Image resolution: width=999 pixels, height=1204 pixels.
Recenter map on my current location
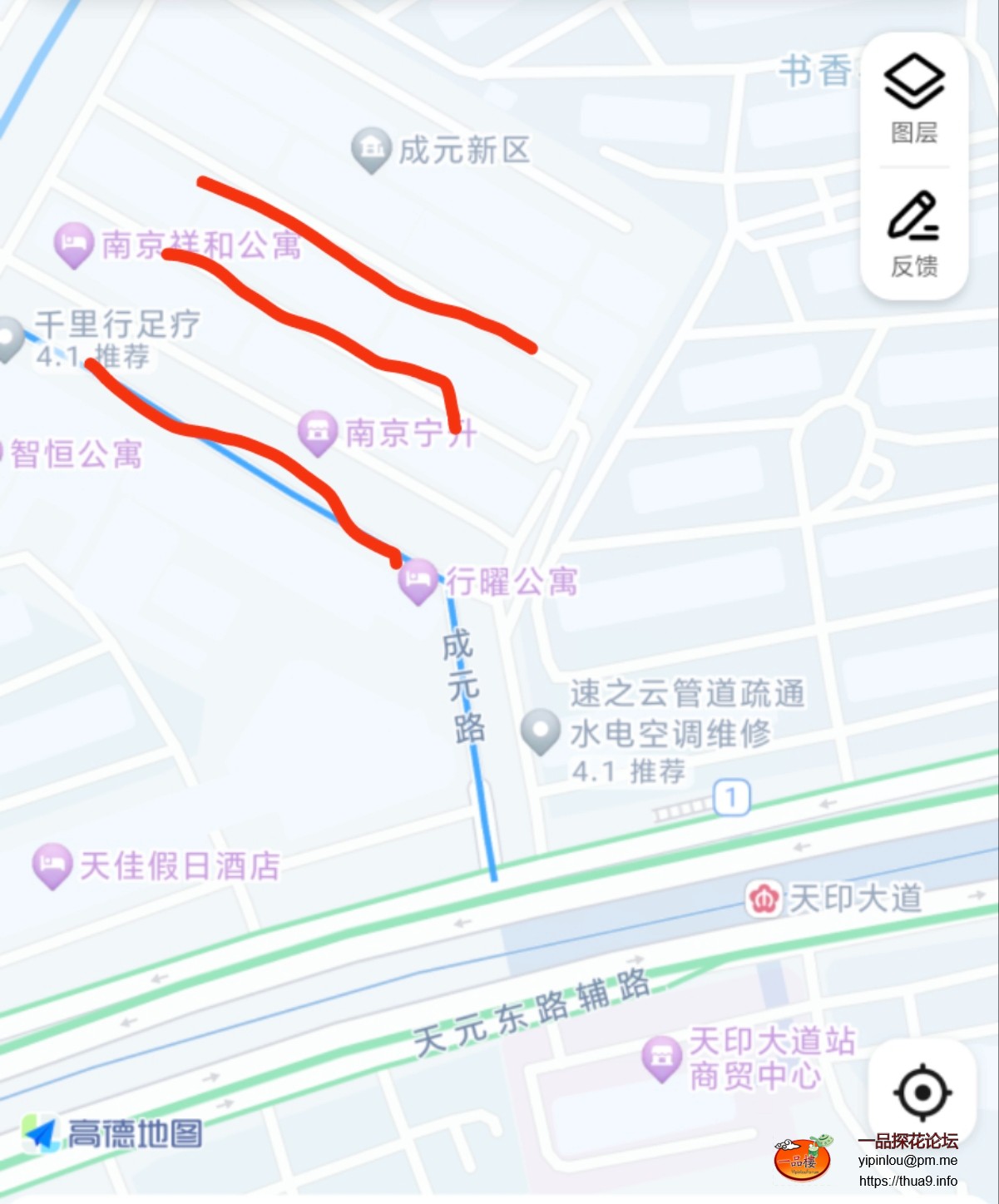(922, 1091)
